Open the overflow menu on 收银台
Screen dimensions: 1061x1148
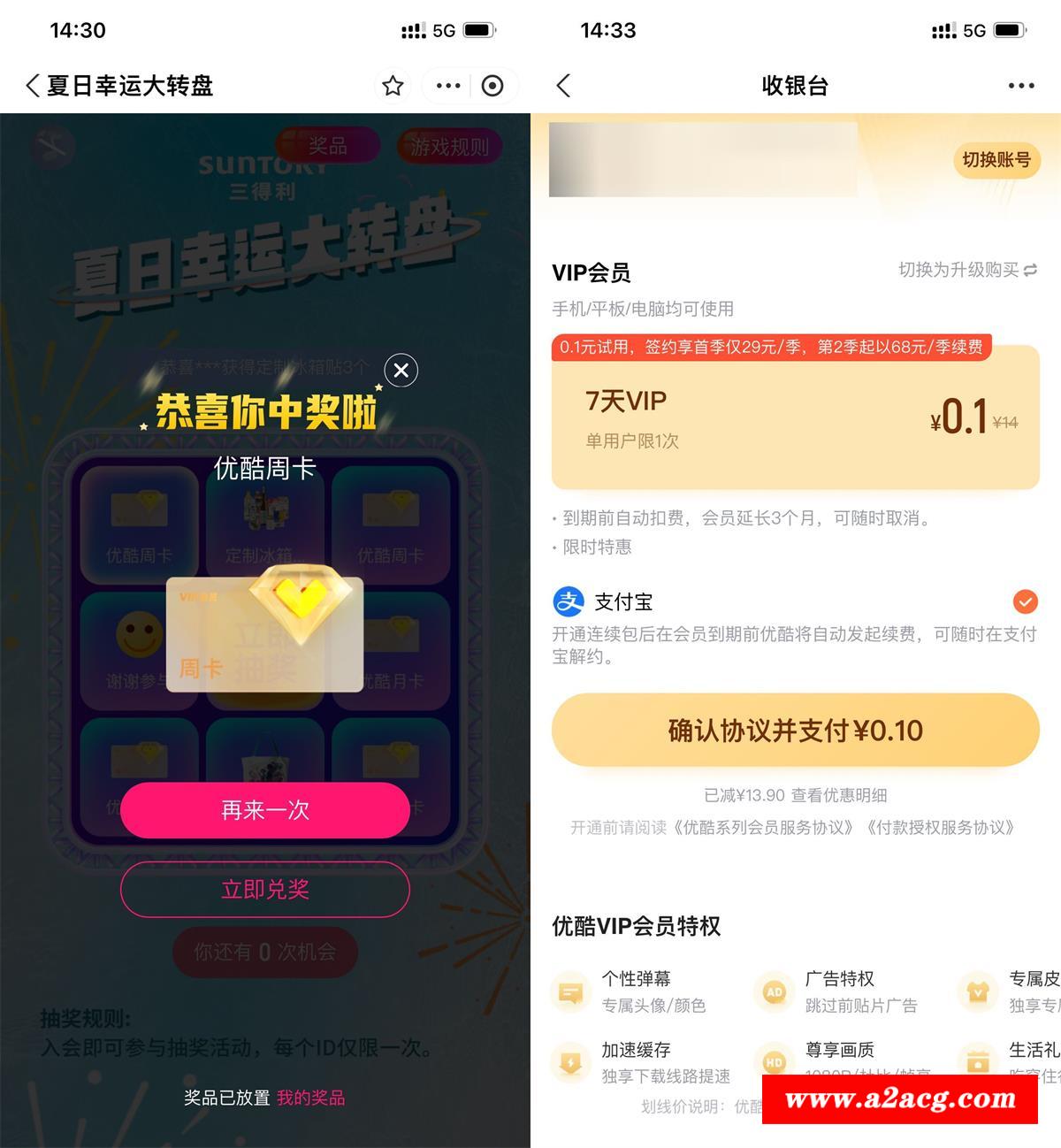tap(1020, 86)
